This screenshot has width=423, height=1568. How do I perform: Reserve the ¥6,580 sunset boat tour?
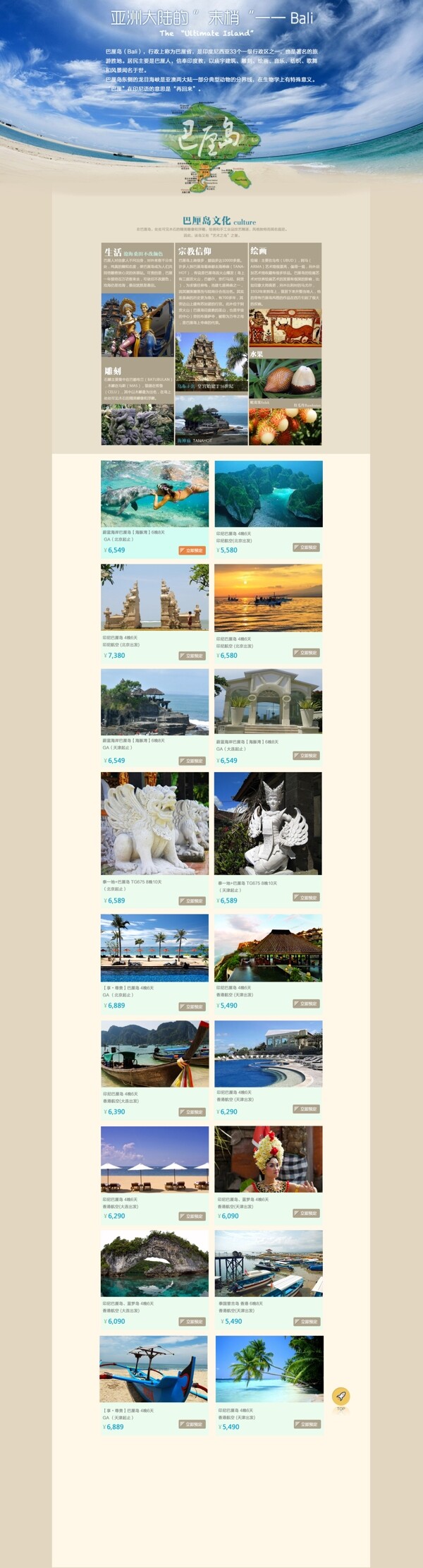[x=306, y=653]
